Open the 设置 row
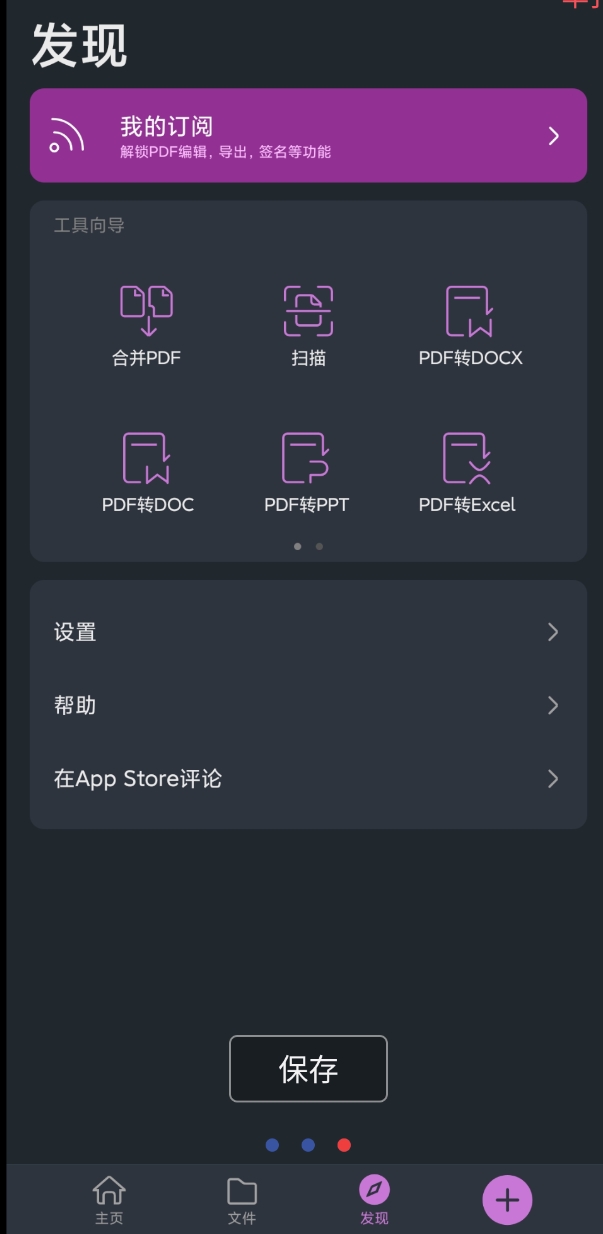603x1234 pixels. click(308, 632)
